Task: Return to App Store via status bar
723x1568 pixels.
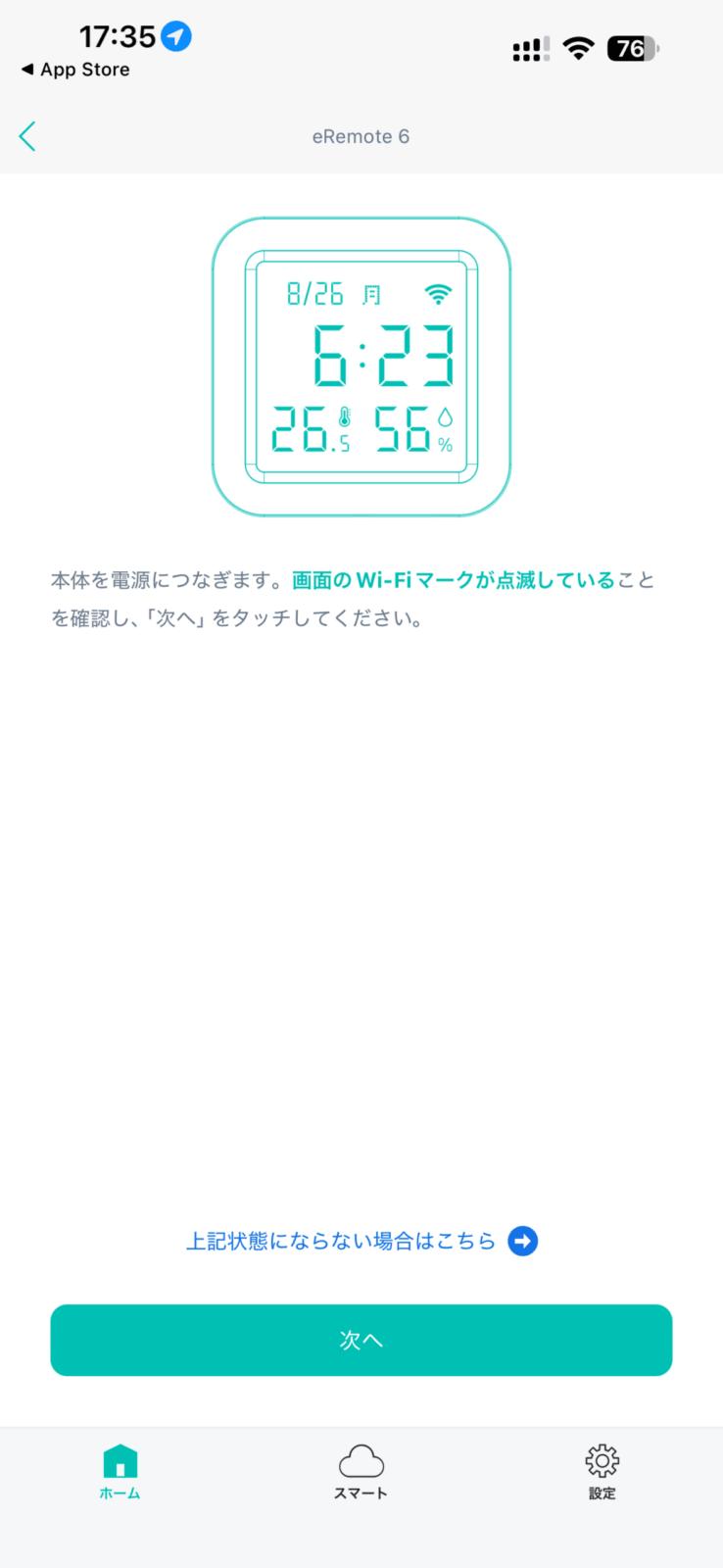Action: pos(76,70)
